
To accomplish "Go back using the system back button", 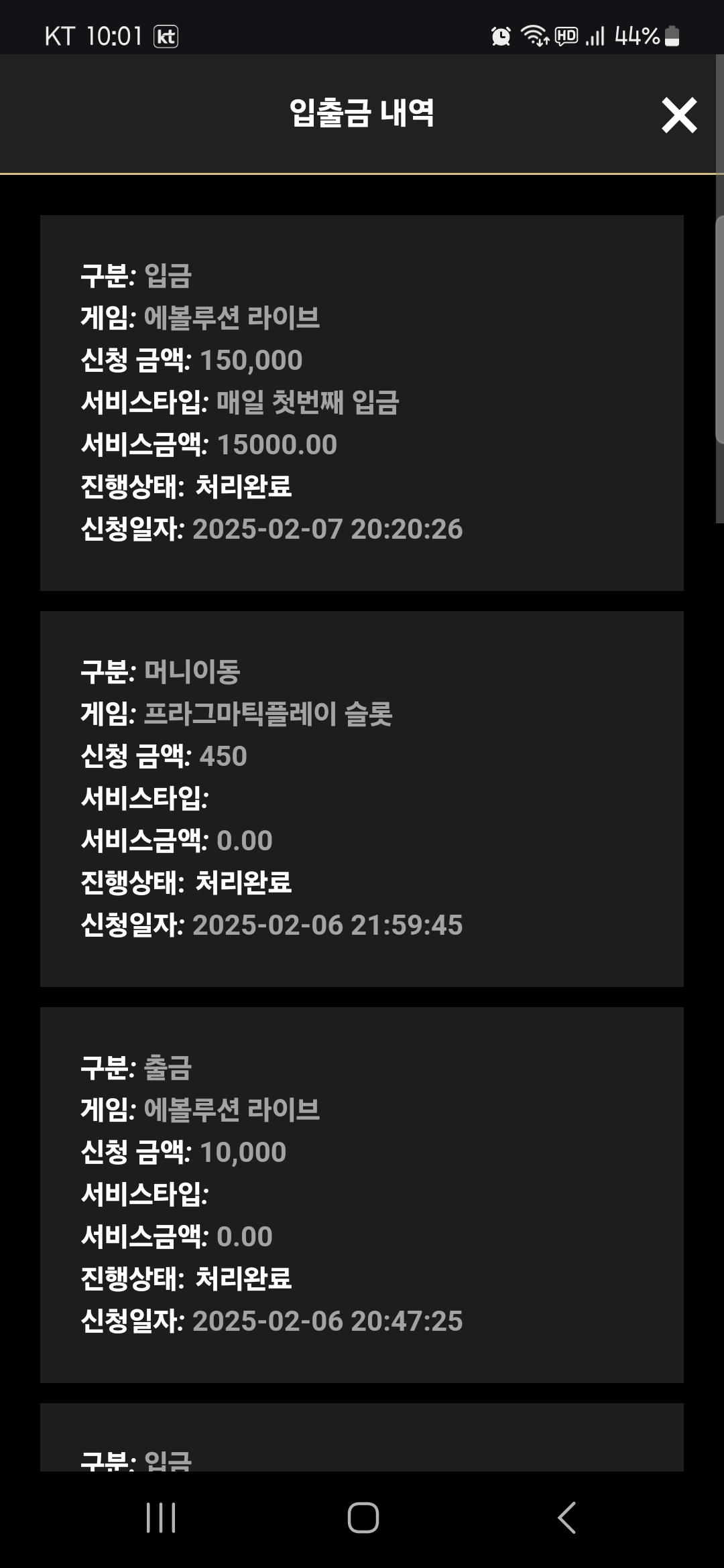I will (x=566, y=1518).
